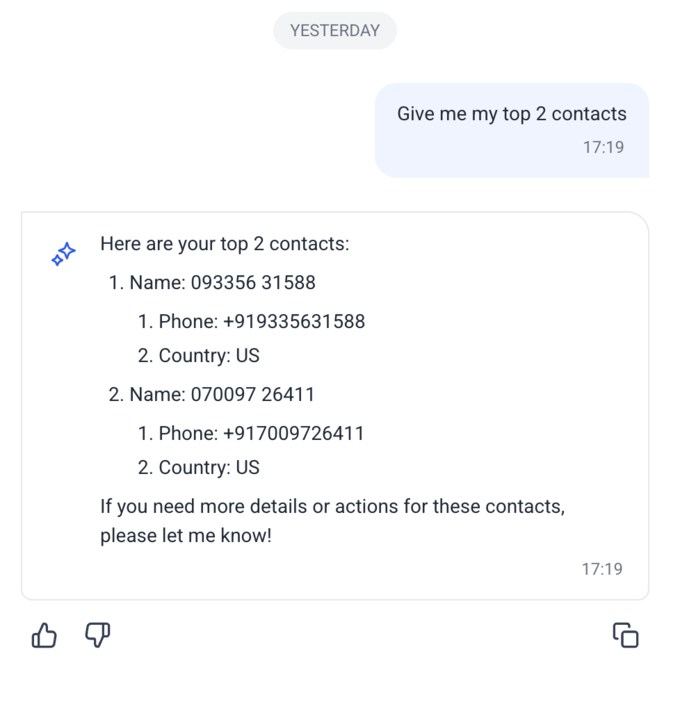Dislike the assistant's top contacts response
Image resolution: width=680 pixels, height=720 pixels.
click(97, 635)
